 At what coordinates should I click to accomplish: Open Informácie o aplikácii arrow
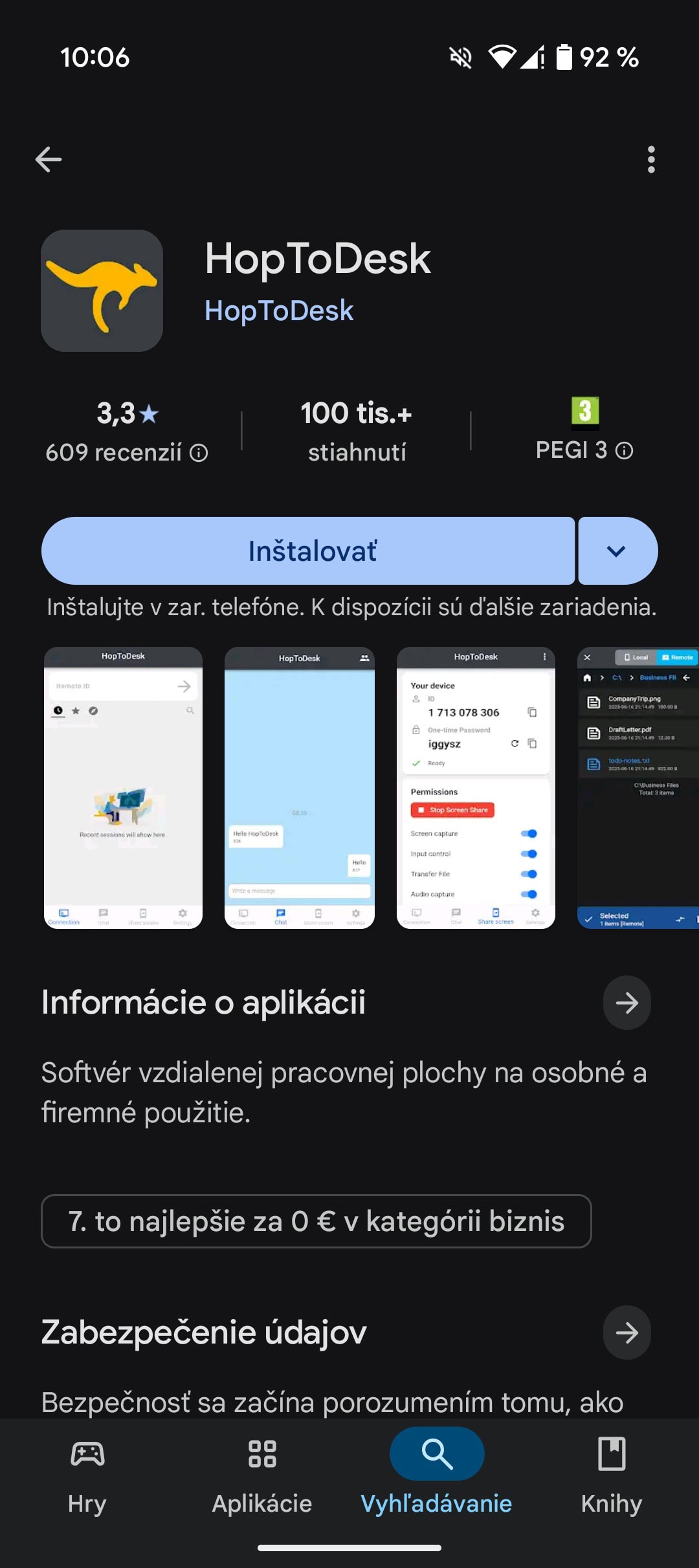coord(627,1003)
